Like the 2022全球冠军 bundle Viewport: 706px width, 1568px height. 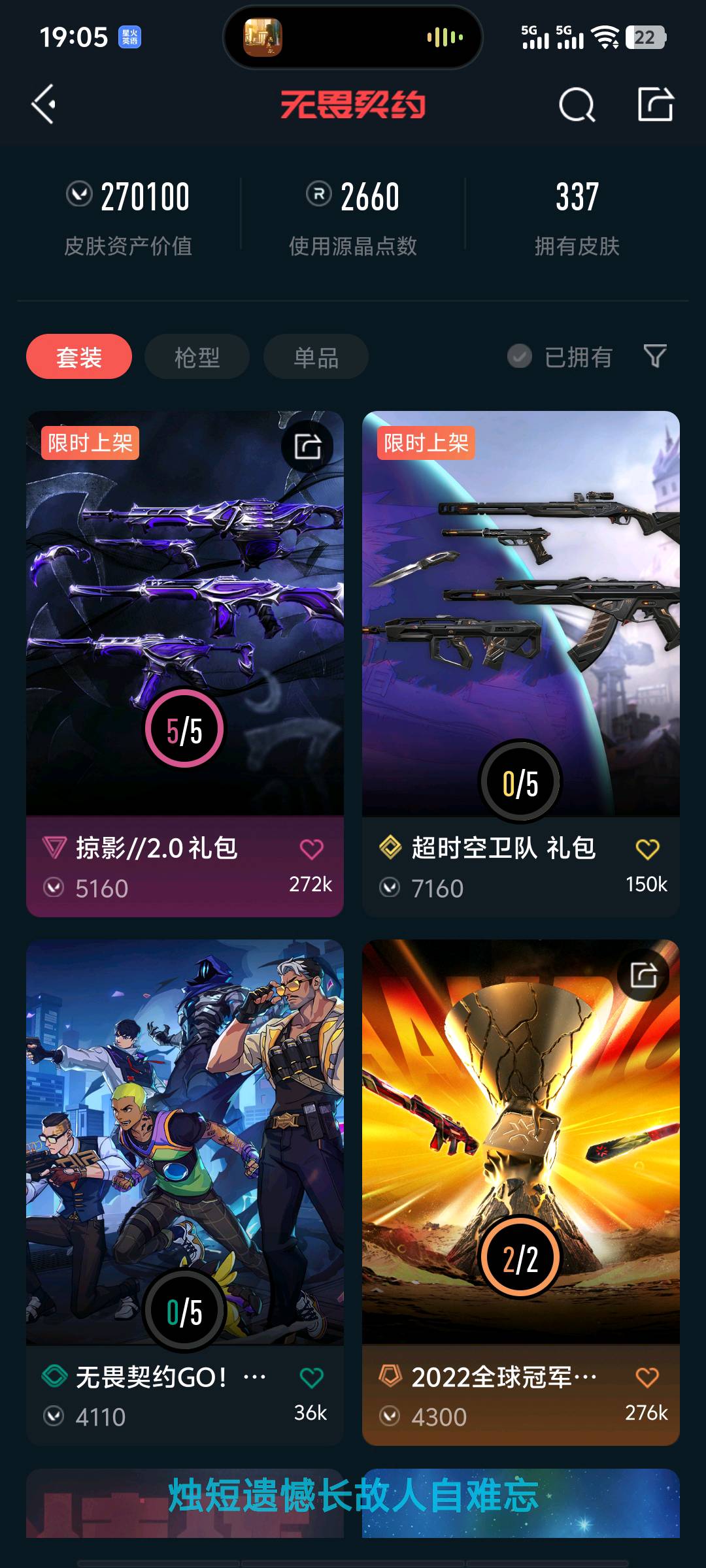pyautogui.click(x=647, y=1378)
